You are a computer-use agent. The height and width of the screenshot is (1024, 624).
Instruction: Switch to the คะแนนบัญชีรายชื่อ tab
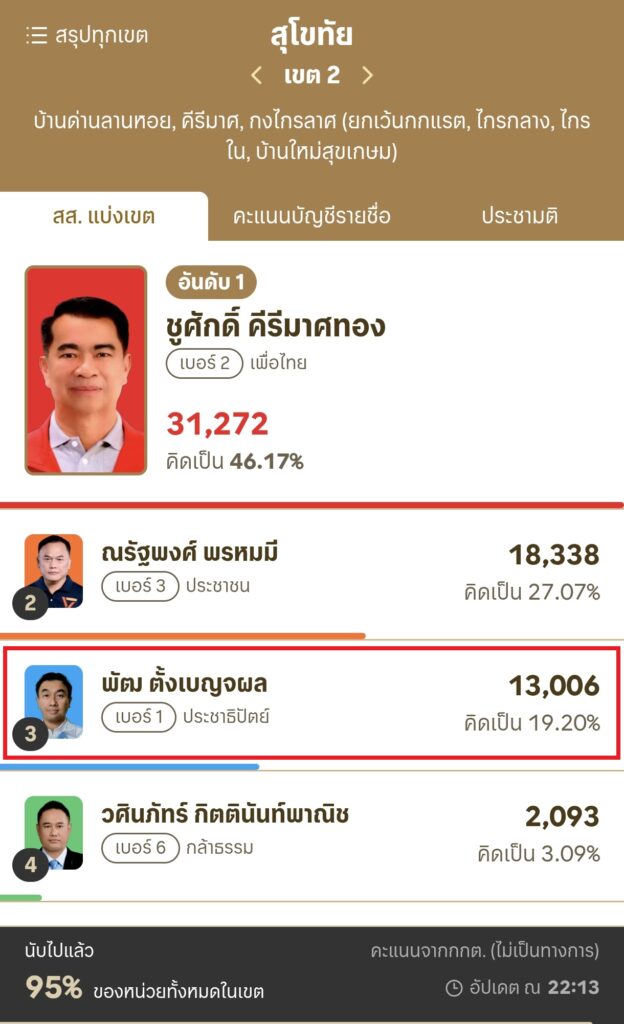click(x=311, y=216)
